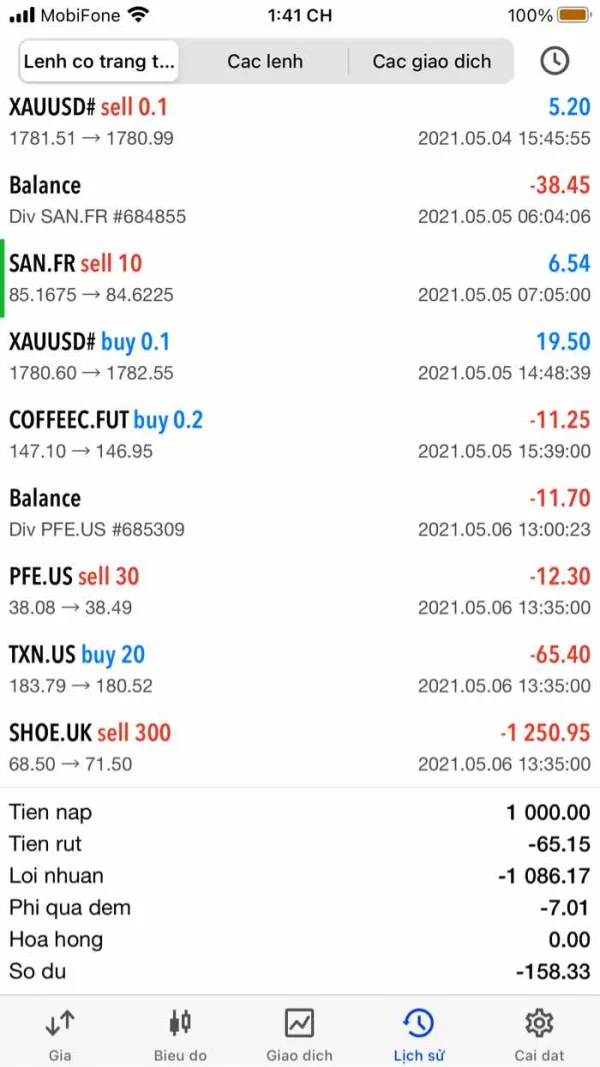View the SHOE.UK sell 300 trade details
Image resolution: width=600 pixels, height=1067 pixels.
pyautogui.click(x=300, y=747)
